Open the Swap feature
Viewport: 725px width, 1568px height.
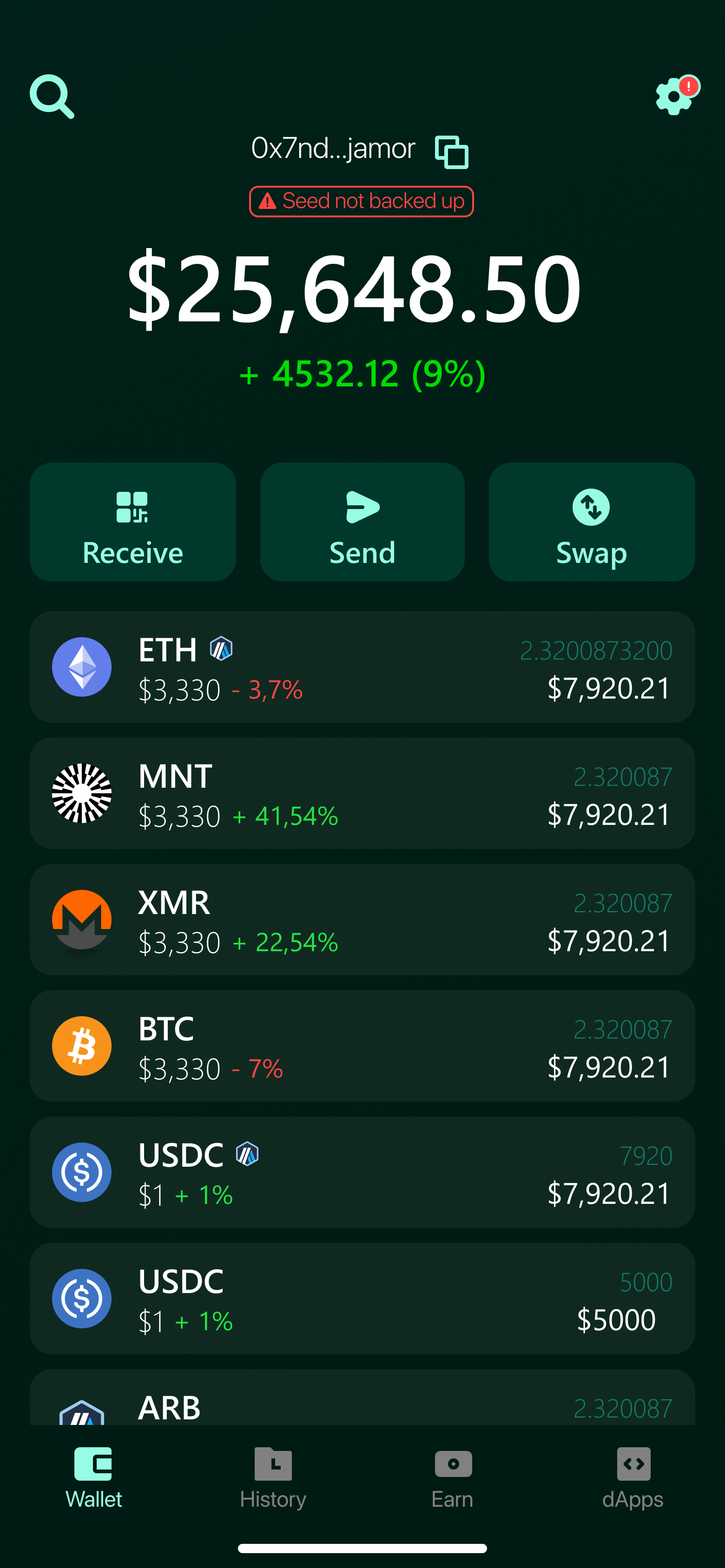[x=592, y=522]
